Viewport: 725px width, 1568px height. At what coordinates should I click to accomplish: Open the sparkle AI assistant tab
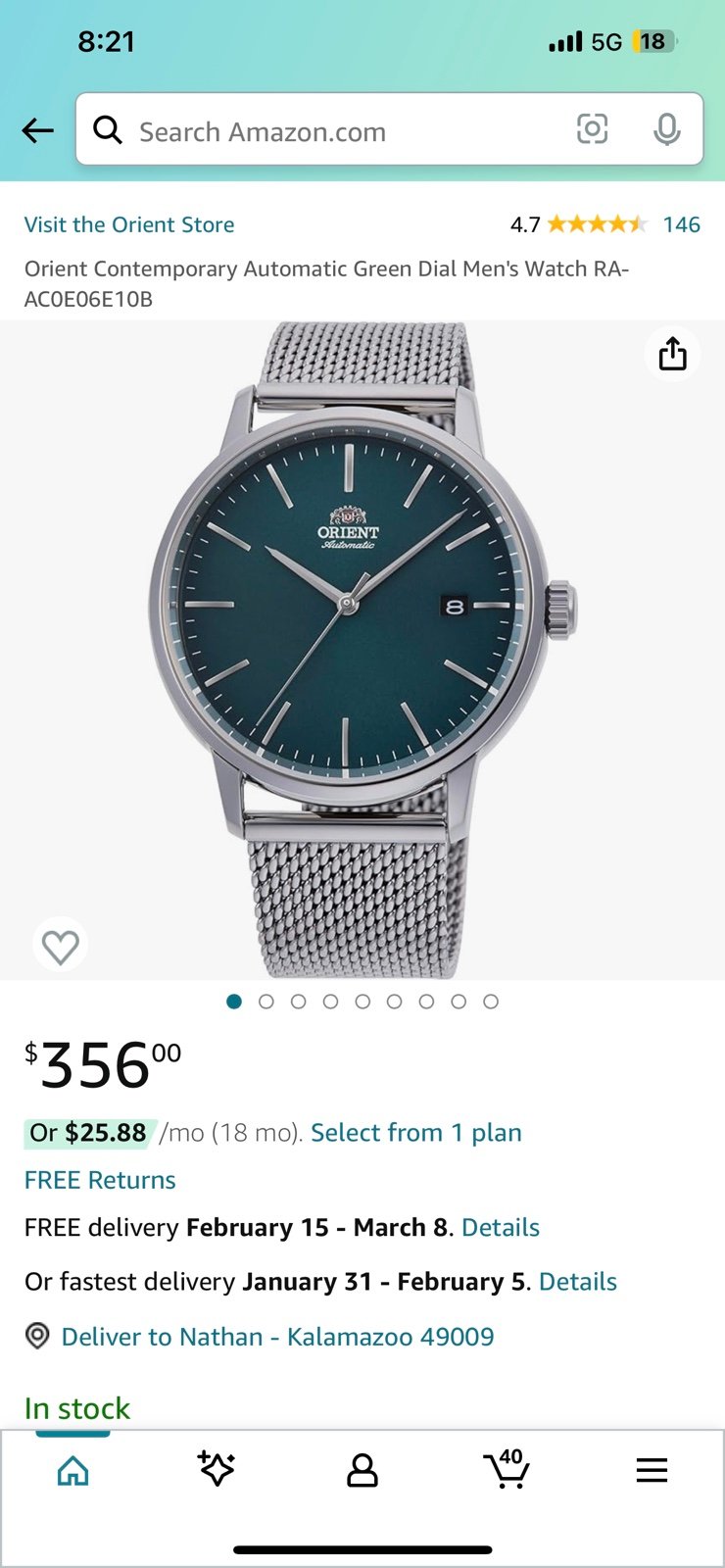point(217,1469)
